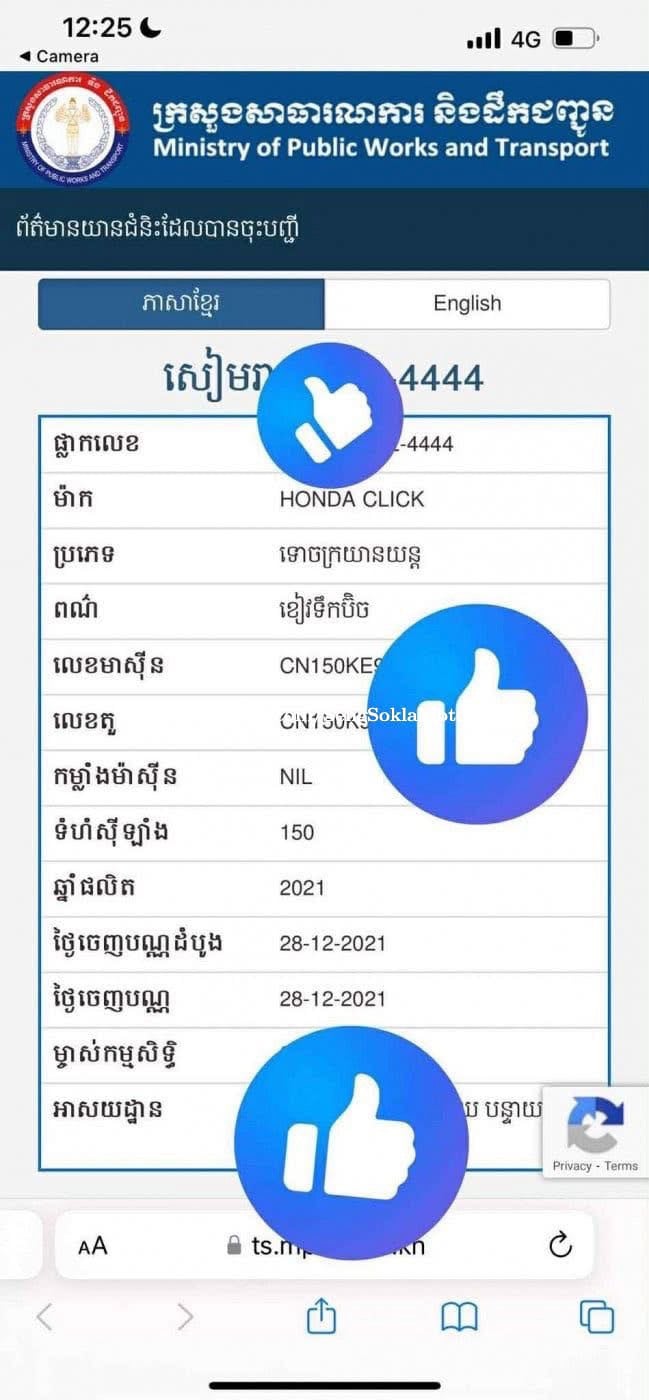Open the reCAPTCHA Terms link
Image resolution: width=649 pixels, height=1400 pixels.
point(621,1166)
